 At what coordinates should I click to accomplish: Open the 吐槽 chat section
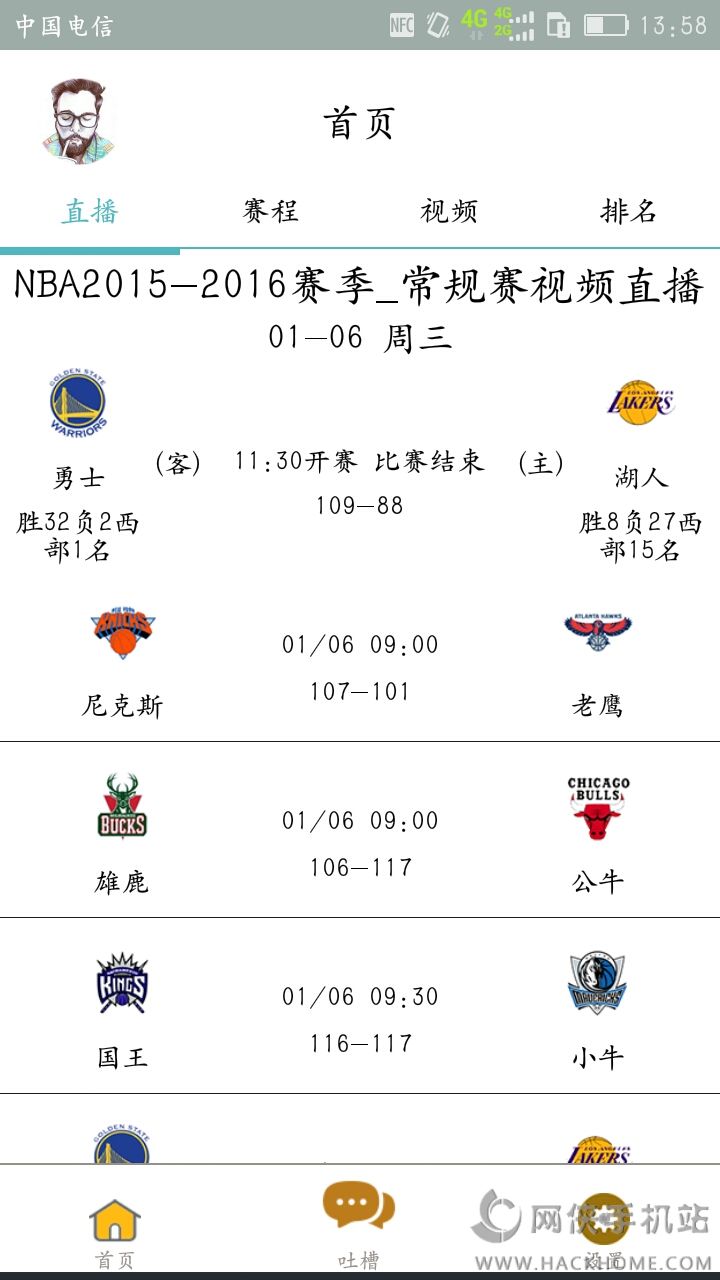[x=358, y=1225]
